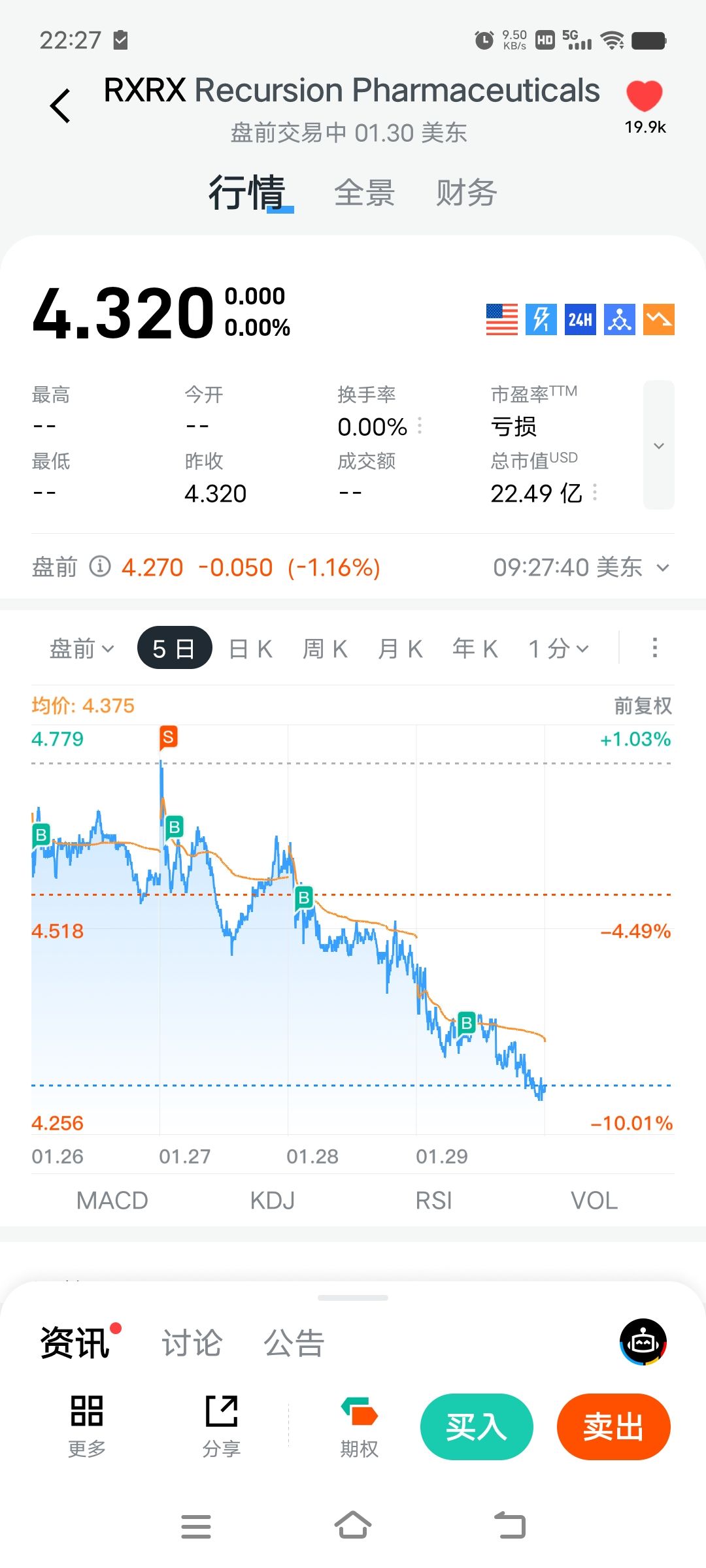Open the 盘前 chart session dropdown
This screenshot has width=706, height=1568.
pyautogui.click(x=82, y=649)
